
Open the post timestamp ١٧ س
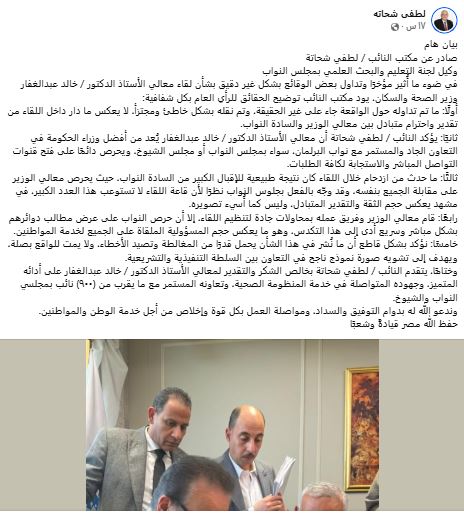click(x=414, y=27)
